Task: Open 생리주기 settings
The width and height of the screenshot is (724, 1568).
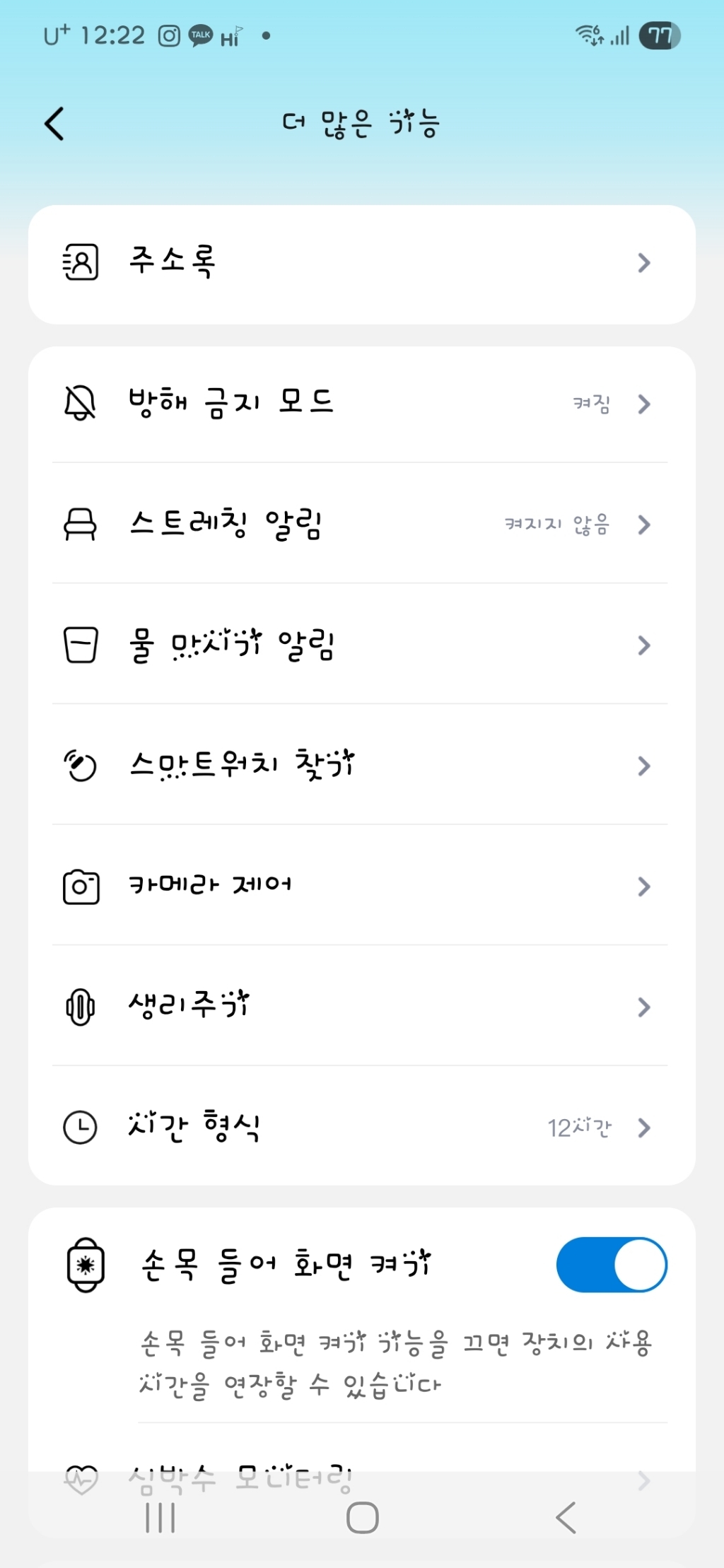Action: (x=361, y=1007)
